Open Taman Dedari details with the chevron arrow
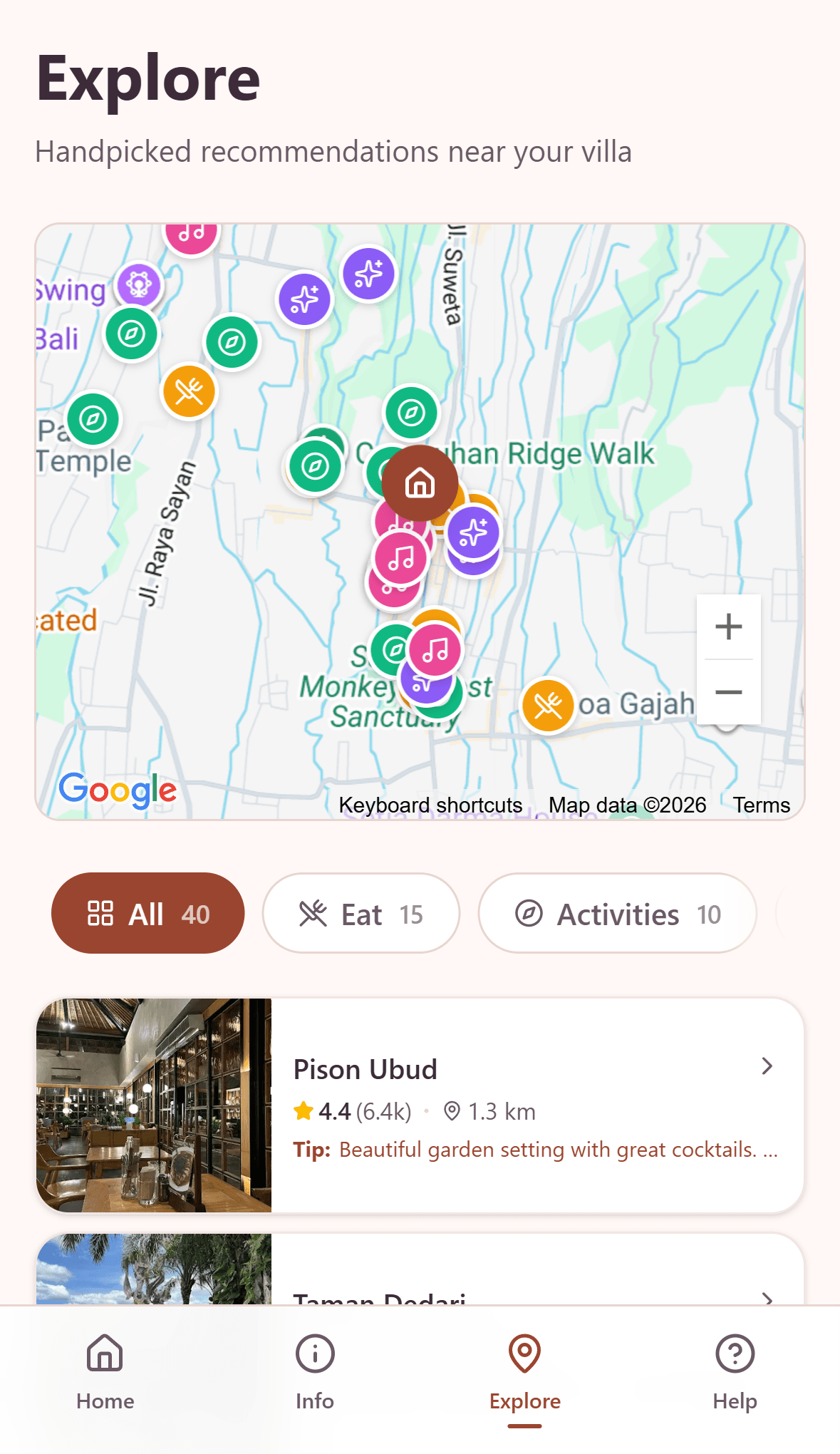 (766, 1299)
